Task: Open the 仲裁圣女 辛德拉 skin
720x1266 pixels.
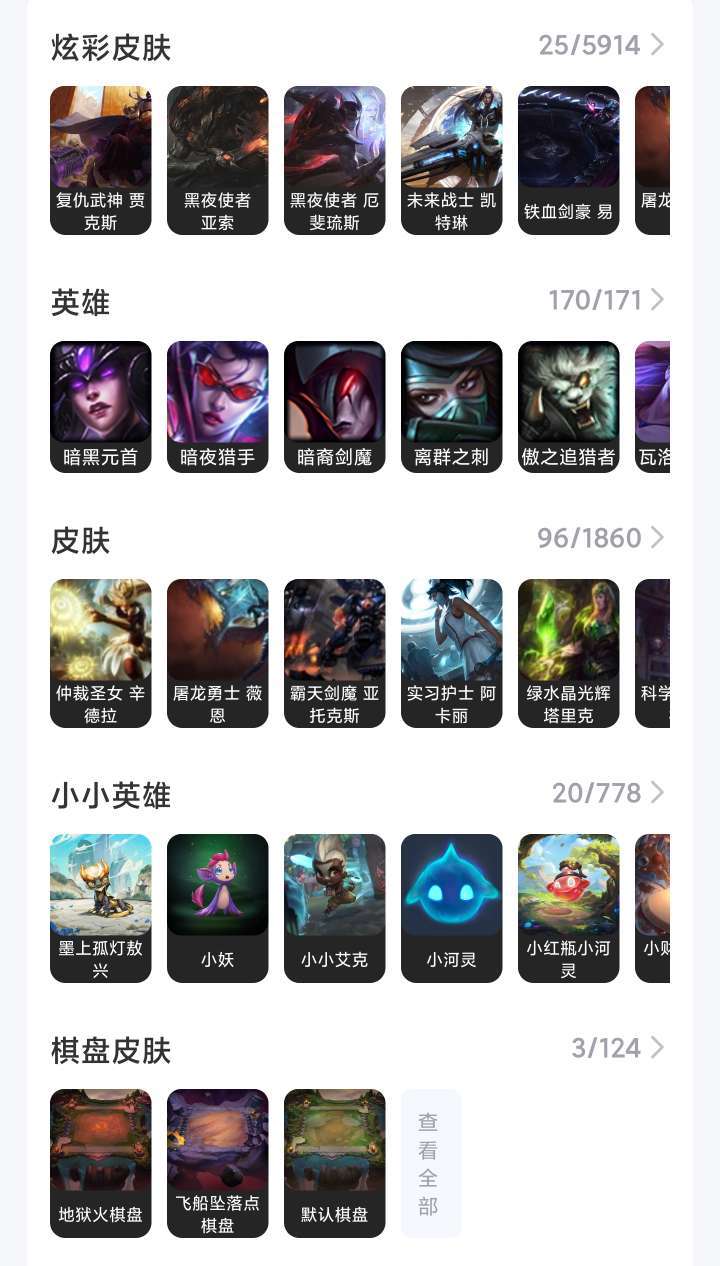Action: click(101, 653)
